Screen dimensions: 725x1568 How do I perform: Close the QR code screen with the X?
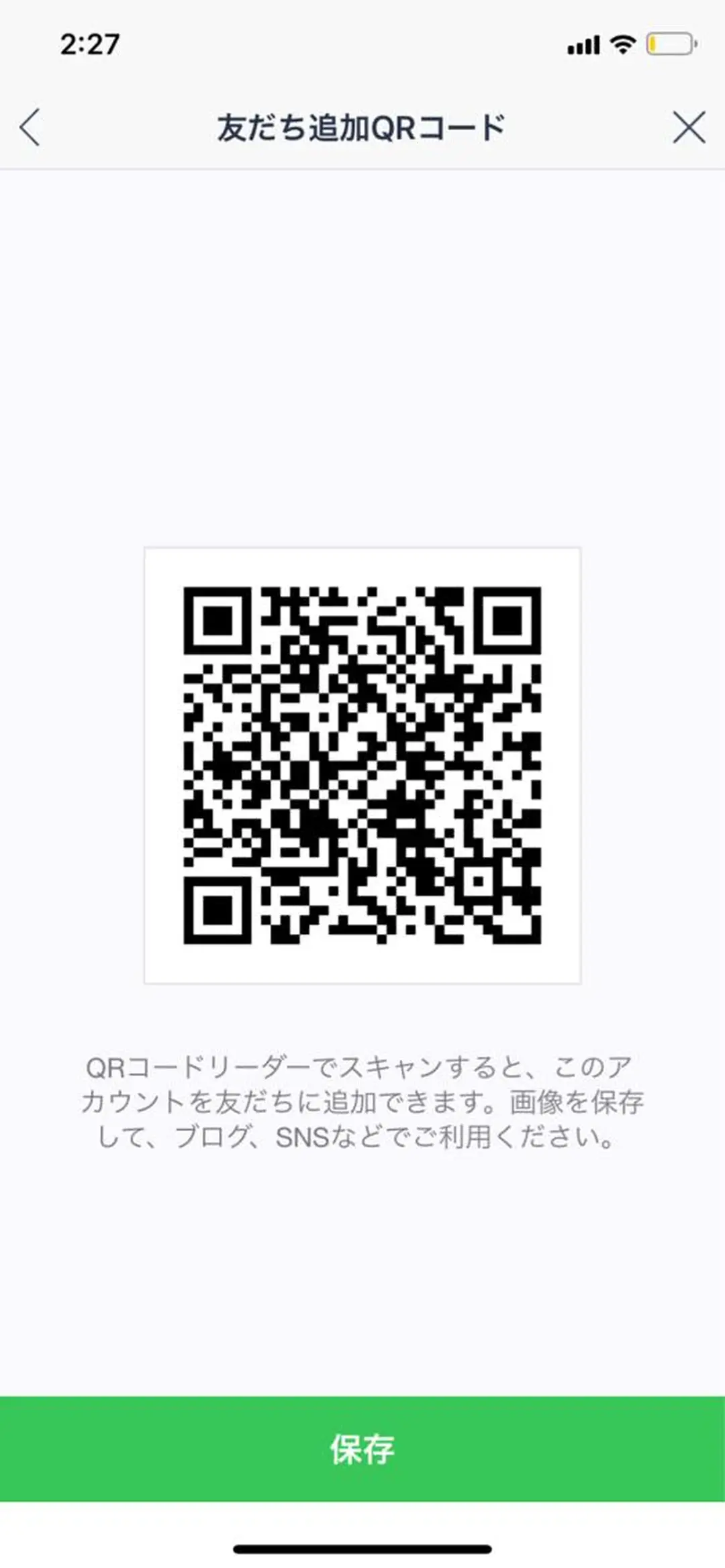[687, 125]
